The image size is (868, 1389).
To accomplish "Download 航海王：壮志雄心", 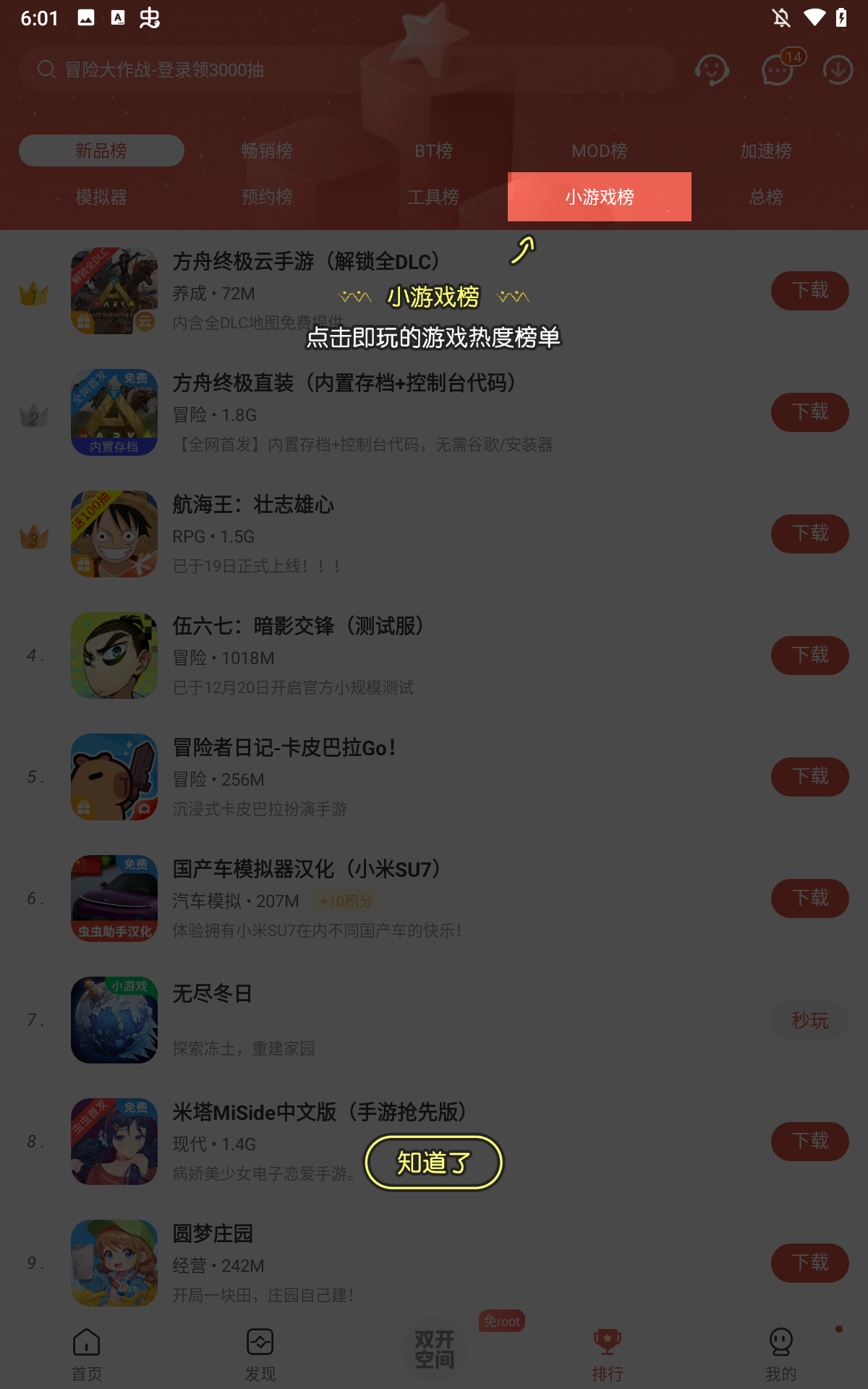I will click(809, 534).
